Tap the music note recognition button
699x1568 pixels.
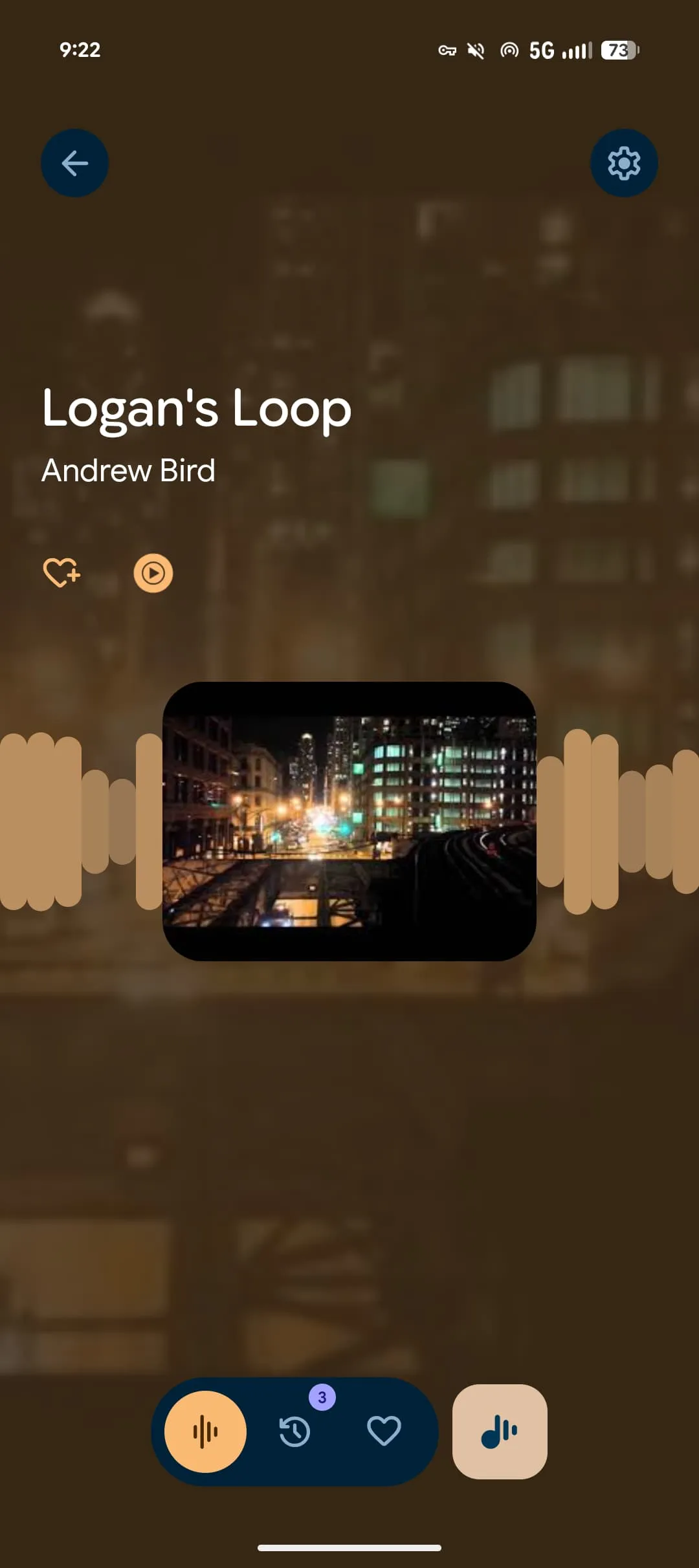(x=500, y=1432)
